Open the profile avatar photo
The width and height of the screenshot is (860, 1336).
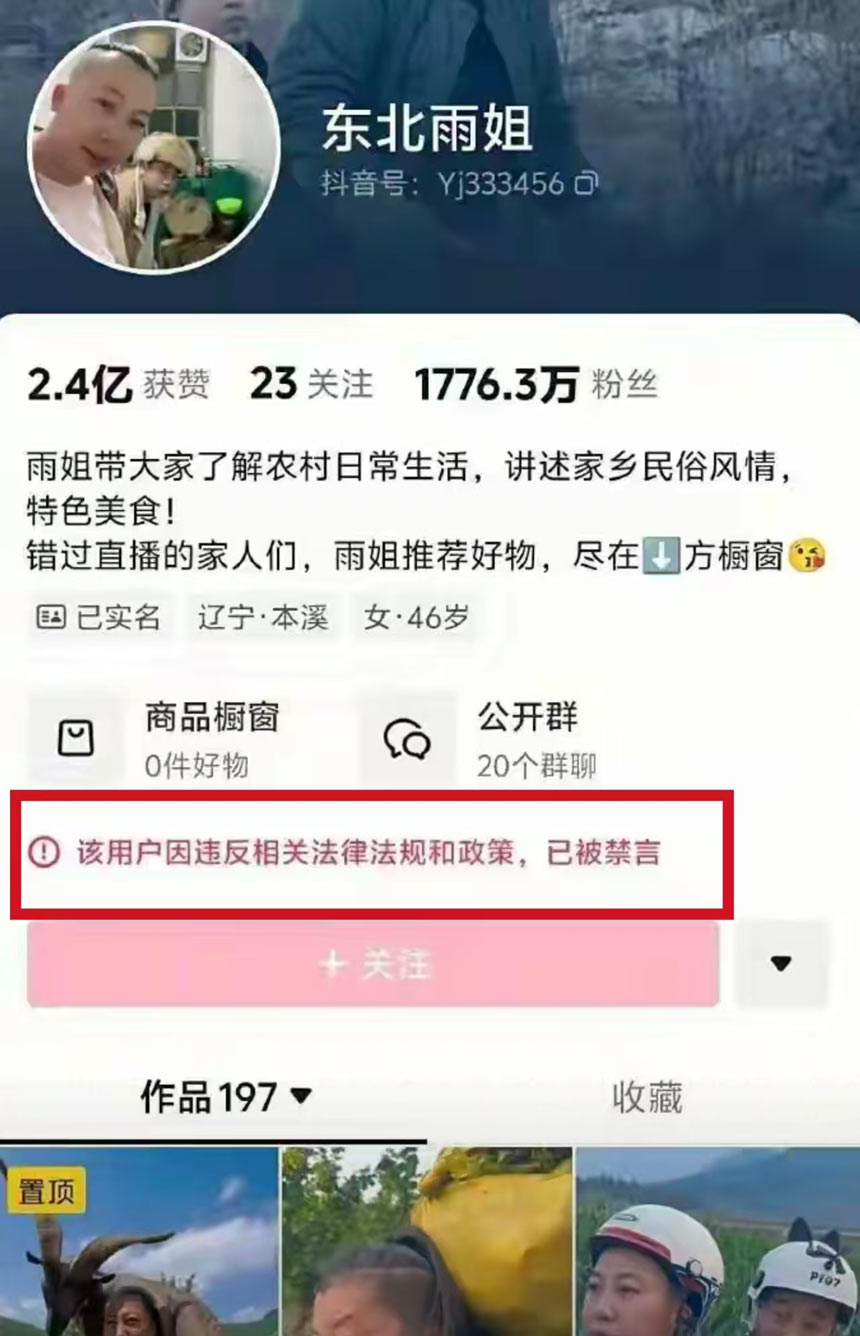pyautogui.click(x=153, y=148)
